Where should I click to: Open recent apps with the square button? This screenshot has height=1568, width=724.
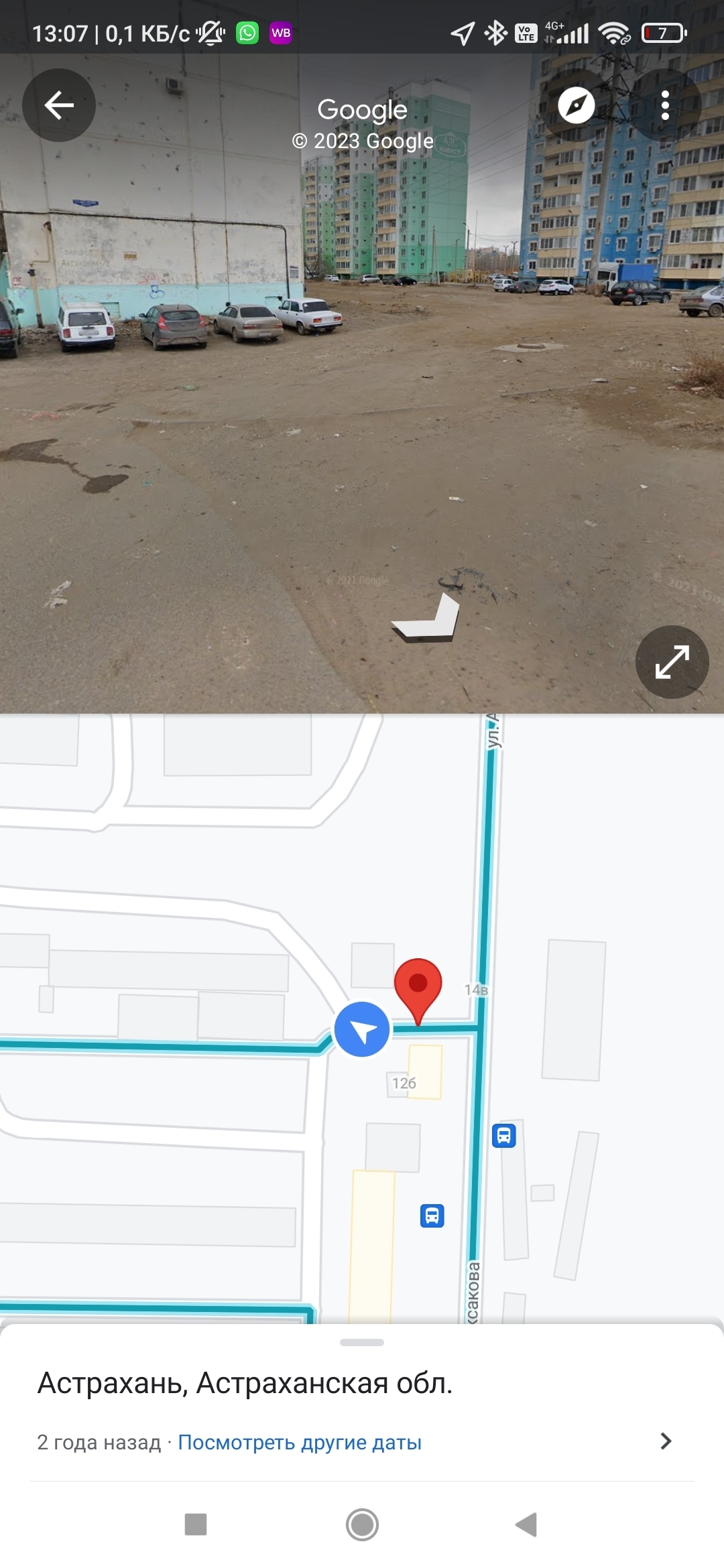[x=196, y=1525]
